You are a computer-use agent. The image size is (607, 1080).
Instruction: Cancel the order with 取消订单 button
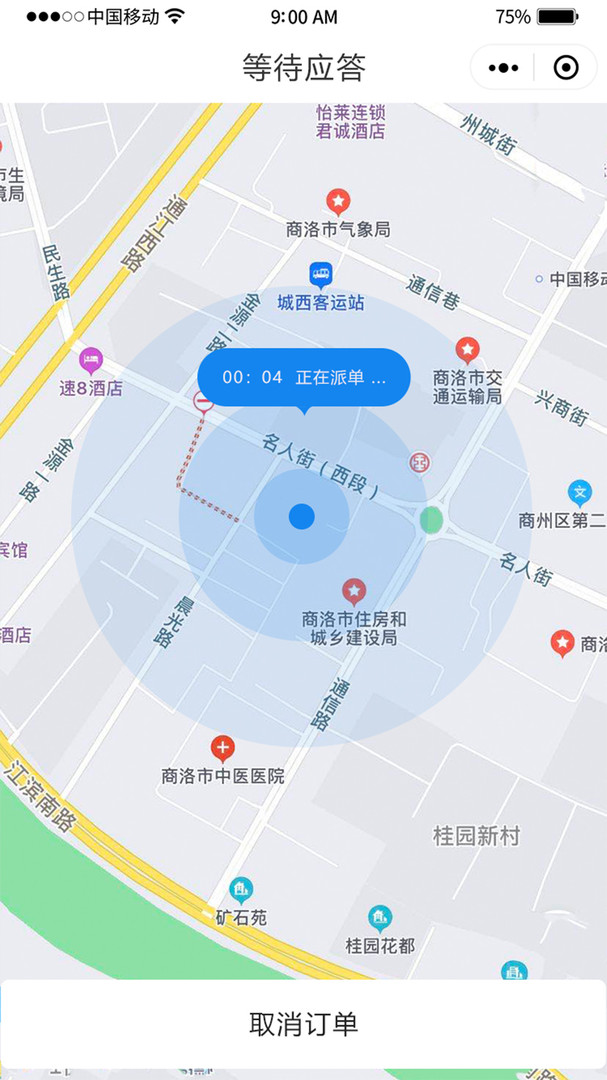[x=303, y=1024]
